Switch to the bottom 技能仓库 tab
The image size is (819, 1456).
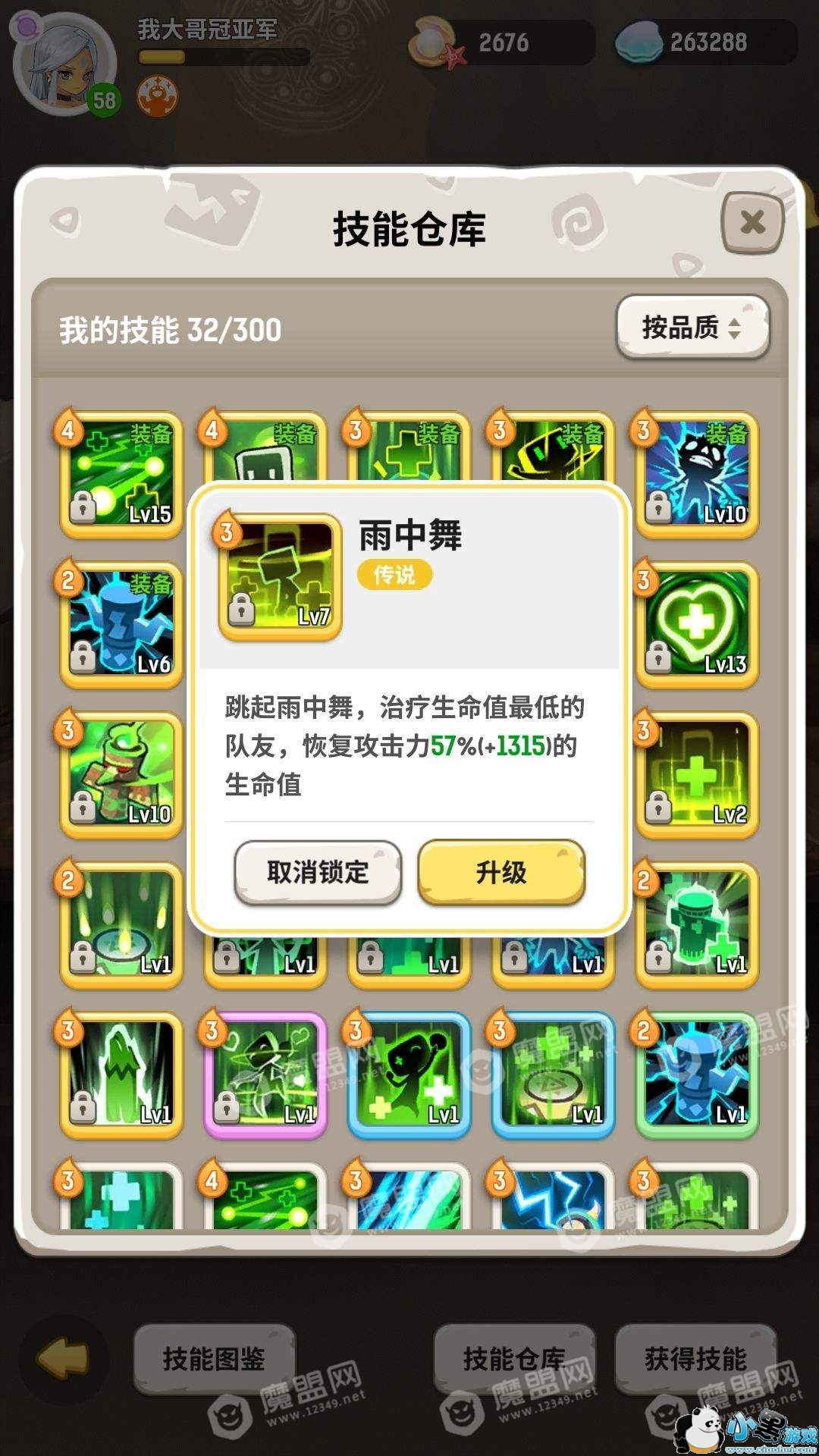[514, 1358]
